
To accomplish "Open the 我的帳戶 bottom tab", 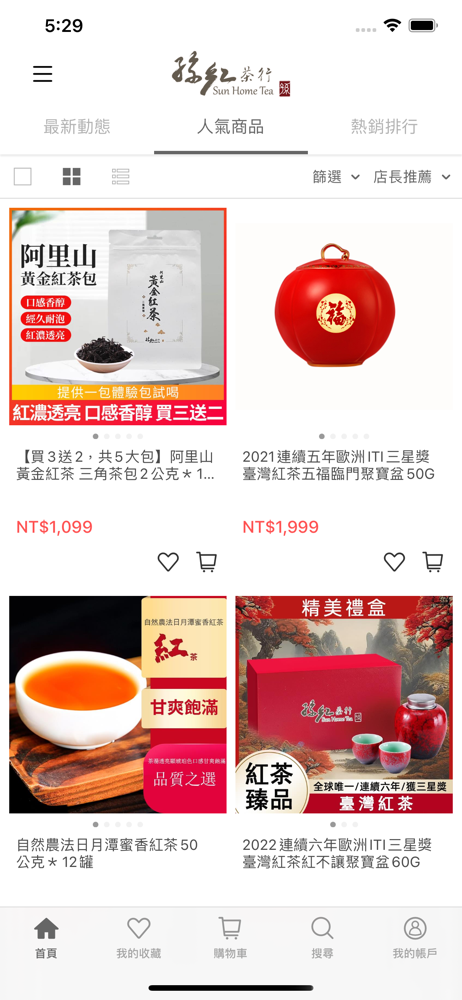I will [415, 938].
